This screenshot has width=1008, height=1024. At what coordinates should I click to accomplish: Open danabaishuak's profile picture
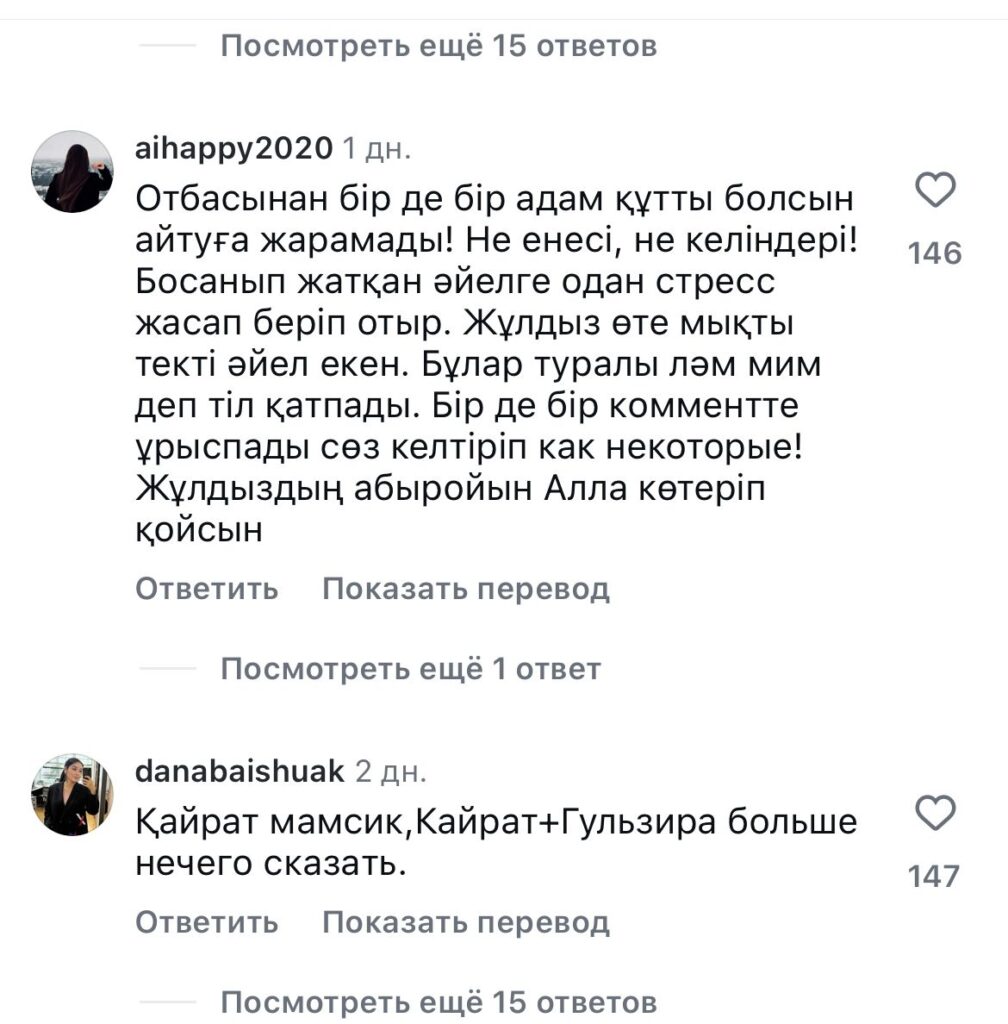(x=72, y=795)
